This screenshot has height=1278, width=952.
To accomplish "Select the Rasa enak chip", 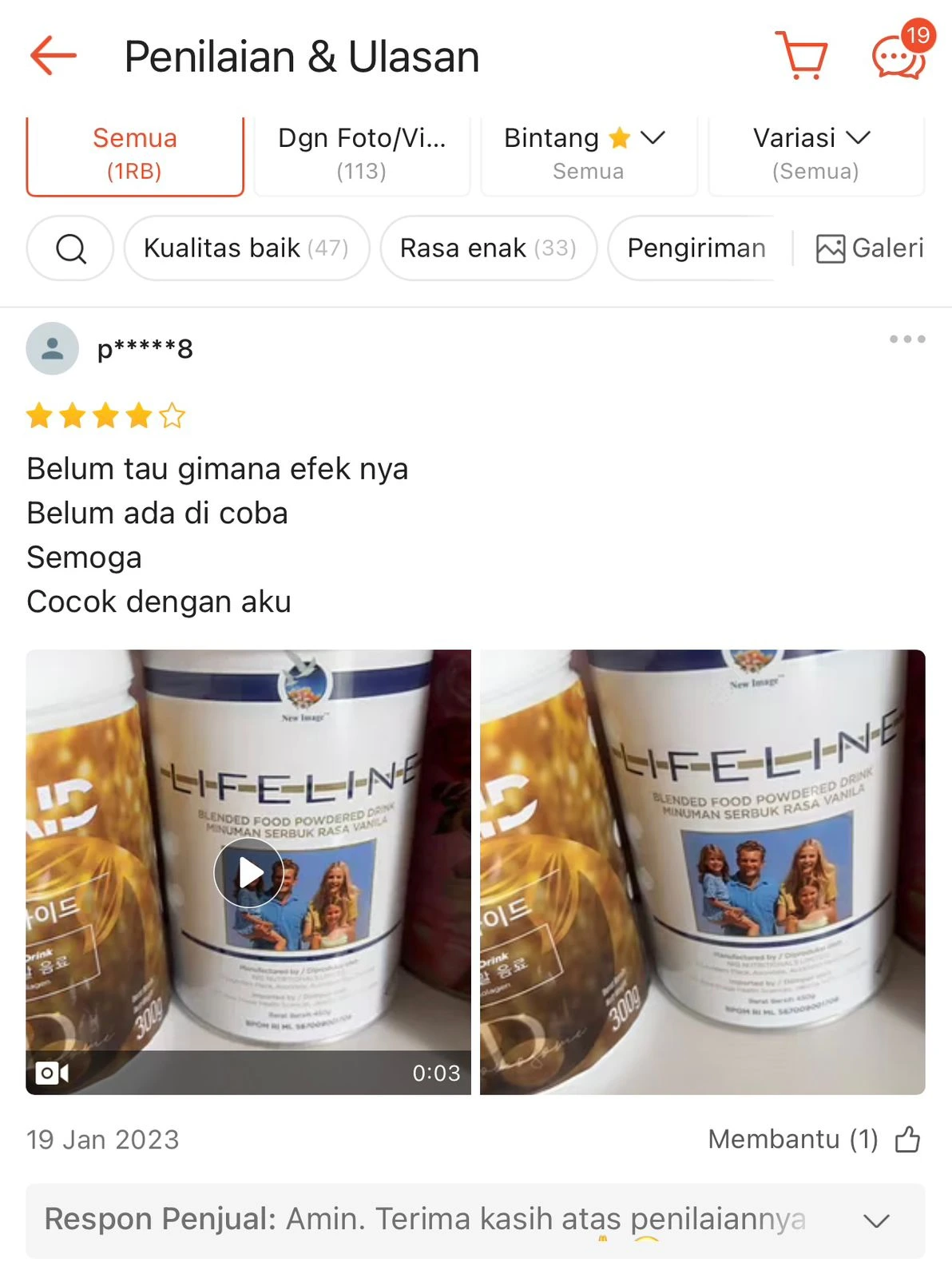I will 488,248.
